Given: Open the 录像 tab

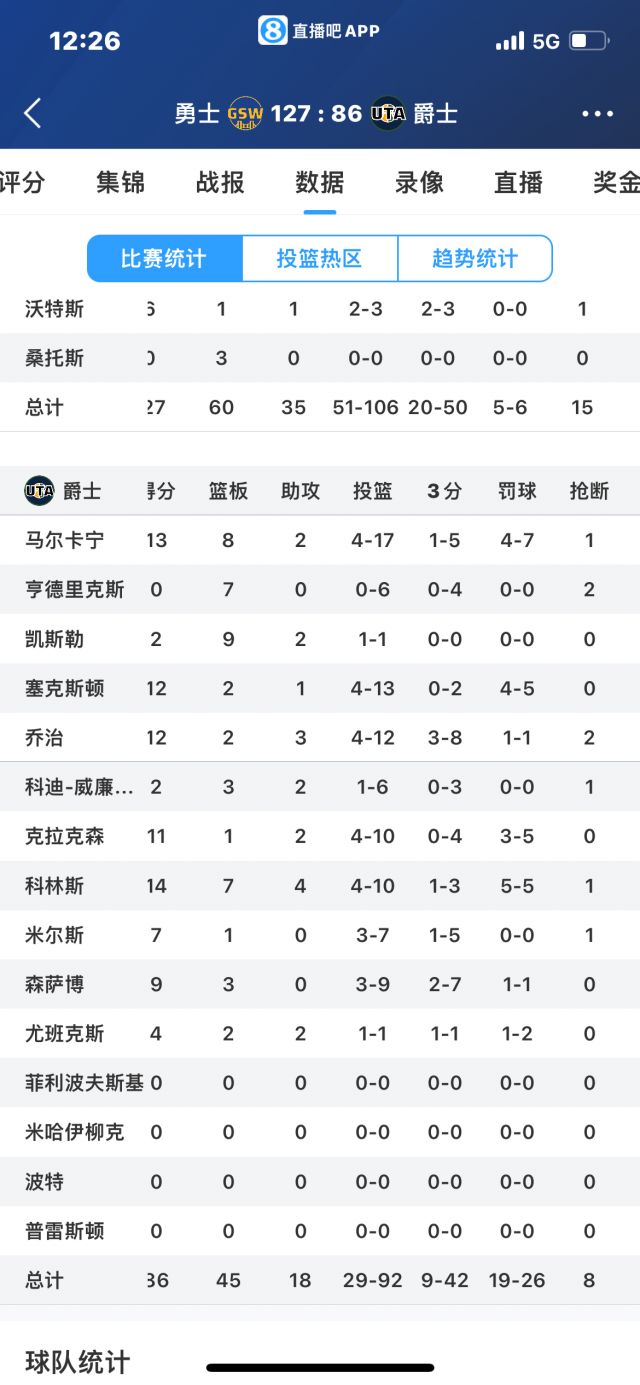Looking at the screenshot, I should tap(419, 182).
